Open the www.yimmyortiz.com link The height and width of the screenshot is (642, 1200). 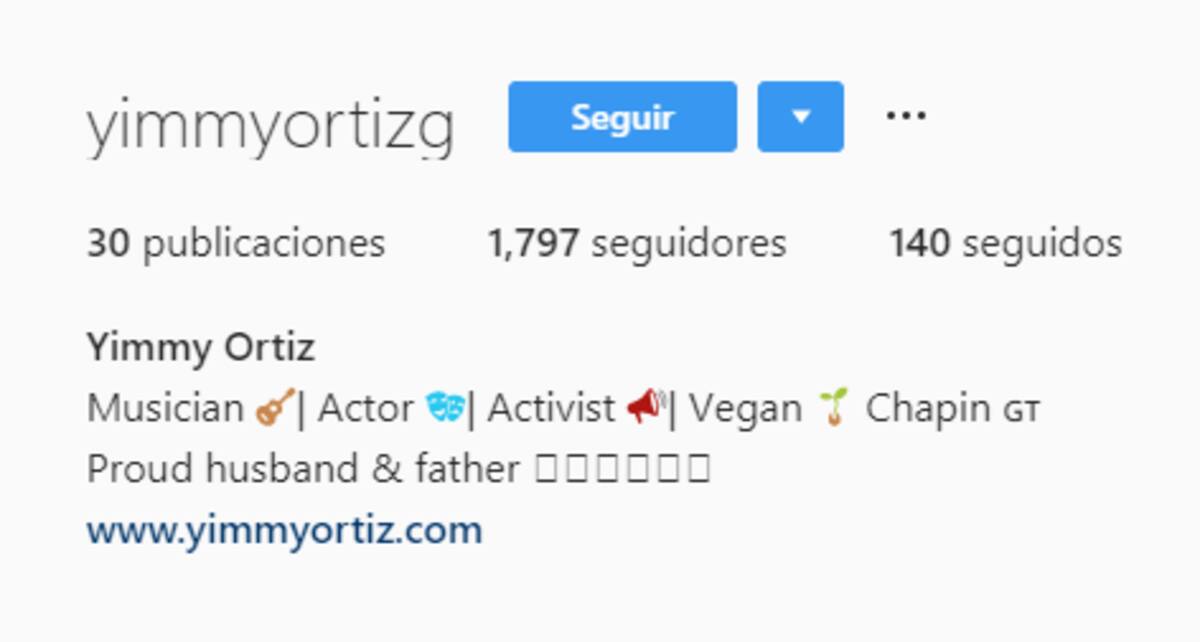[x=284, y=530]
